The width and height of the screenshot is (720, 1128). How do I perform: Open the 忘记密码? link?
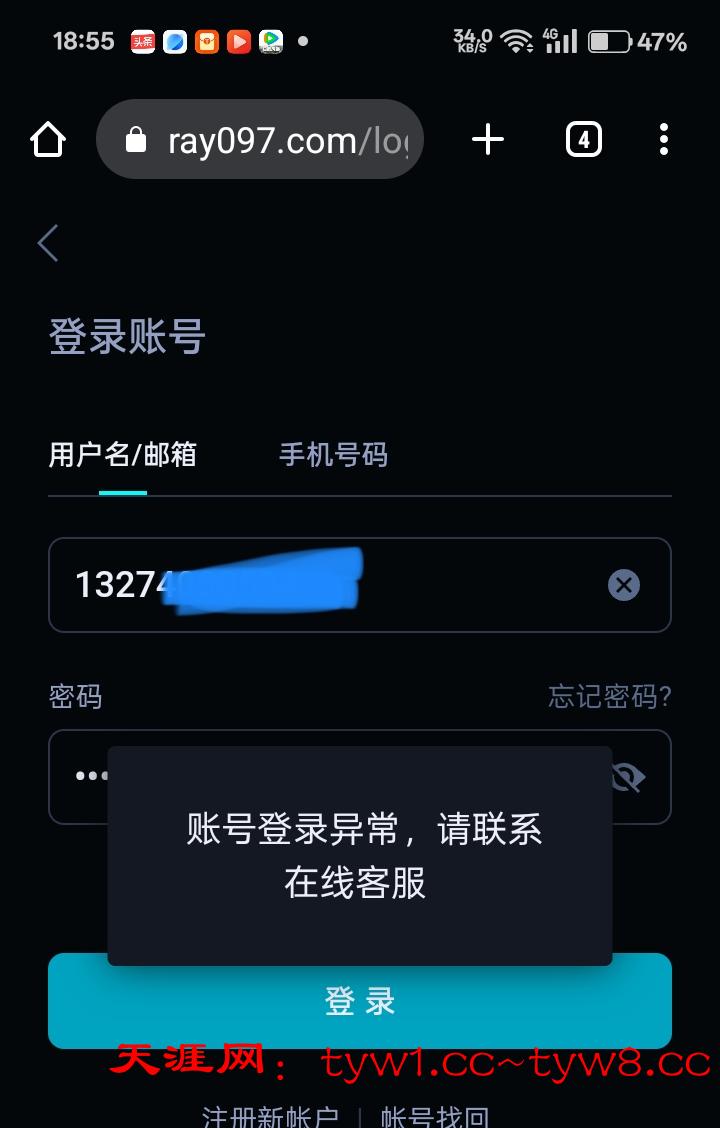609,697
